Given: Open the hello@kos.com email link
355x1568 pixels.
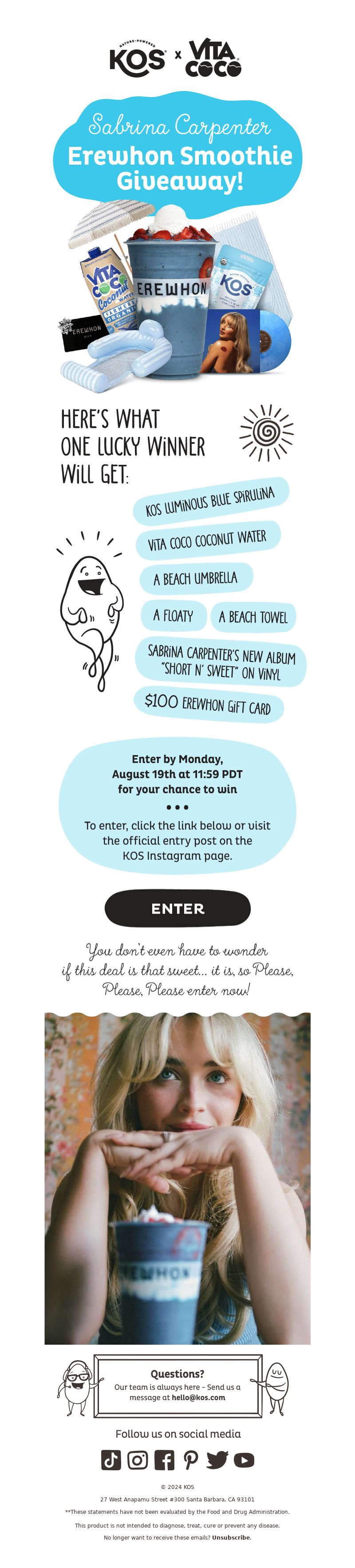Looking at the screenshot, I should point(198,1397).
